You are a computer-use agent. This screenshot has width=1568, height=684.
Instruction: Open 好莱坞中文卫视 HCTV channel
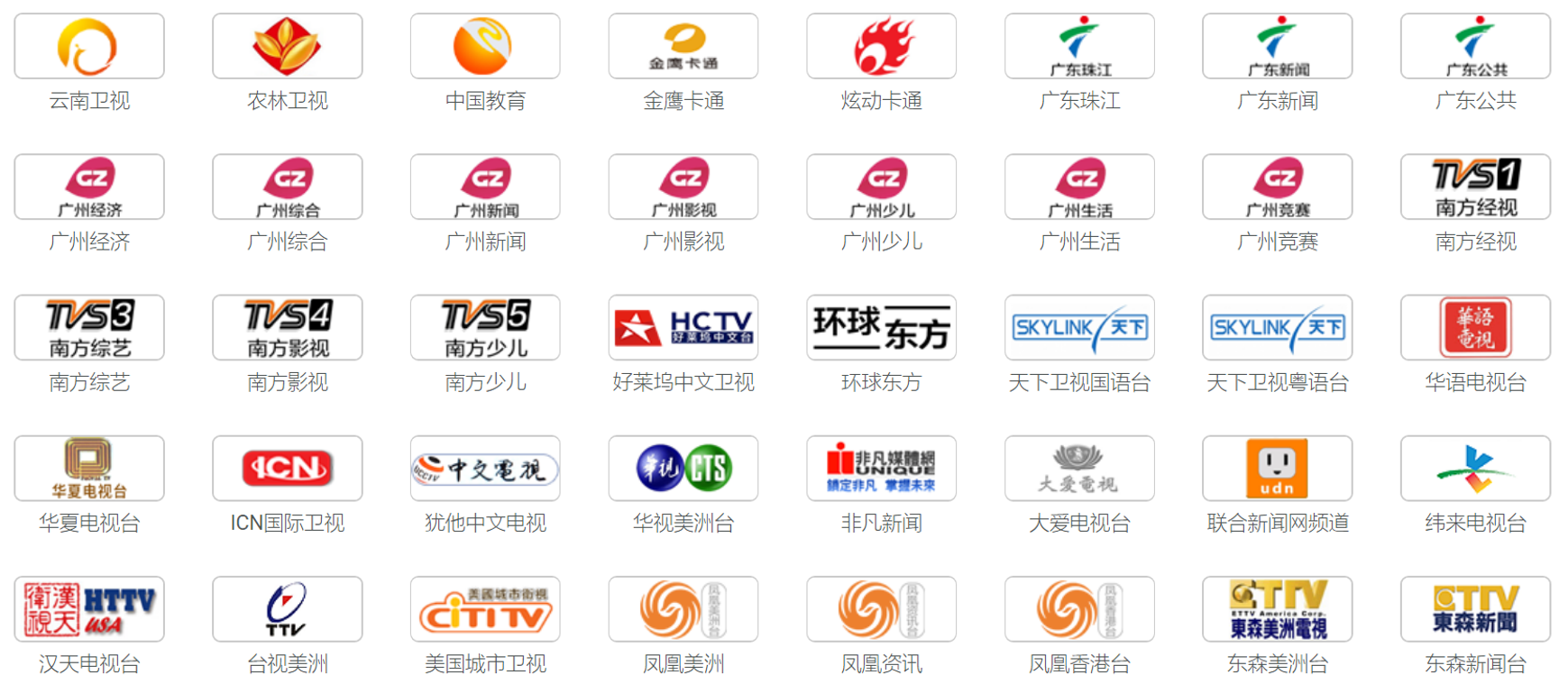coord(683,328)
